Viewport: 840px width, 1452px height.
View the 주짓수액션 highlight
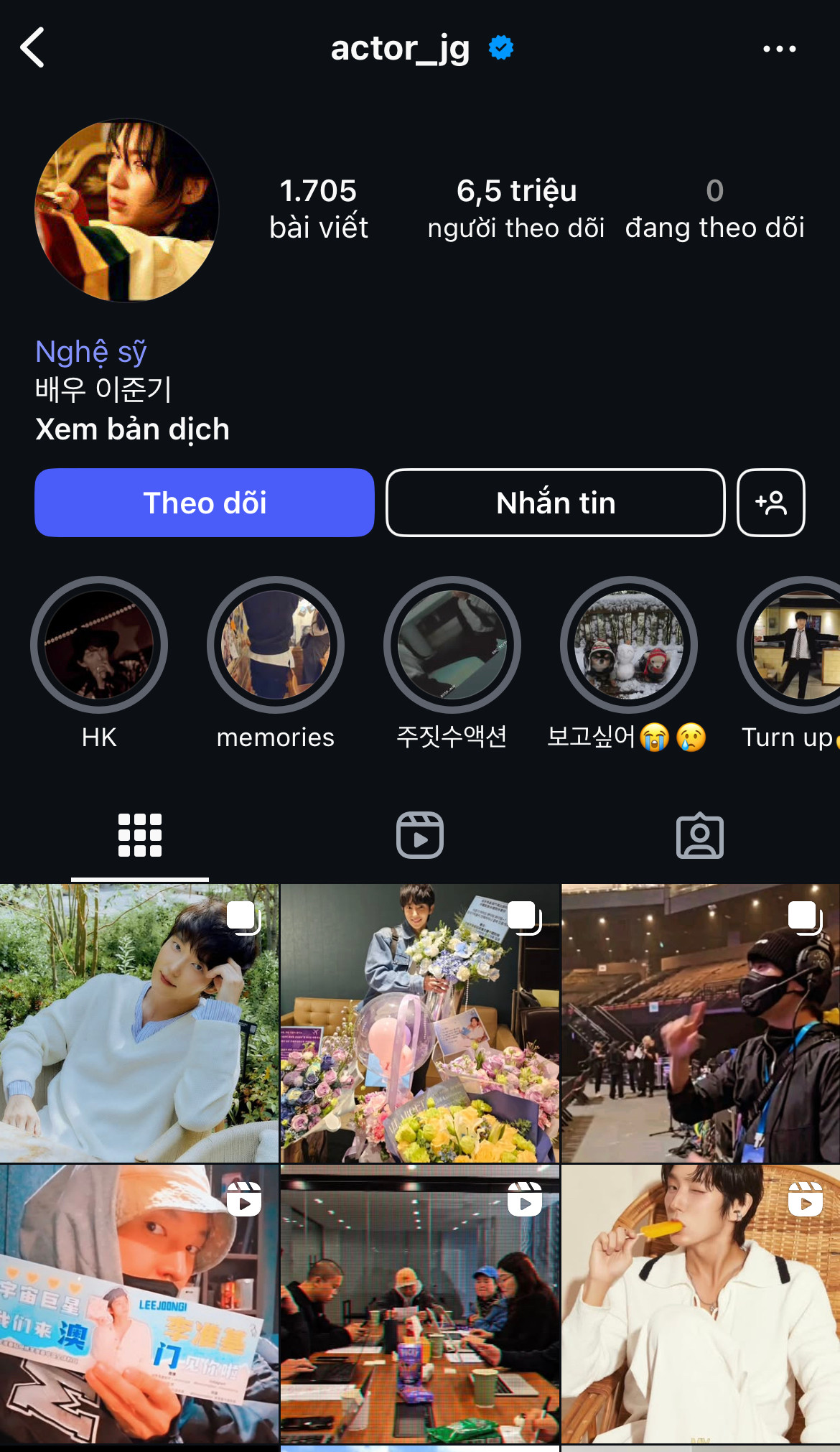[452, 645]
